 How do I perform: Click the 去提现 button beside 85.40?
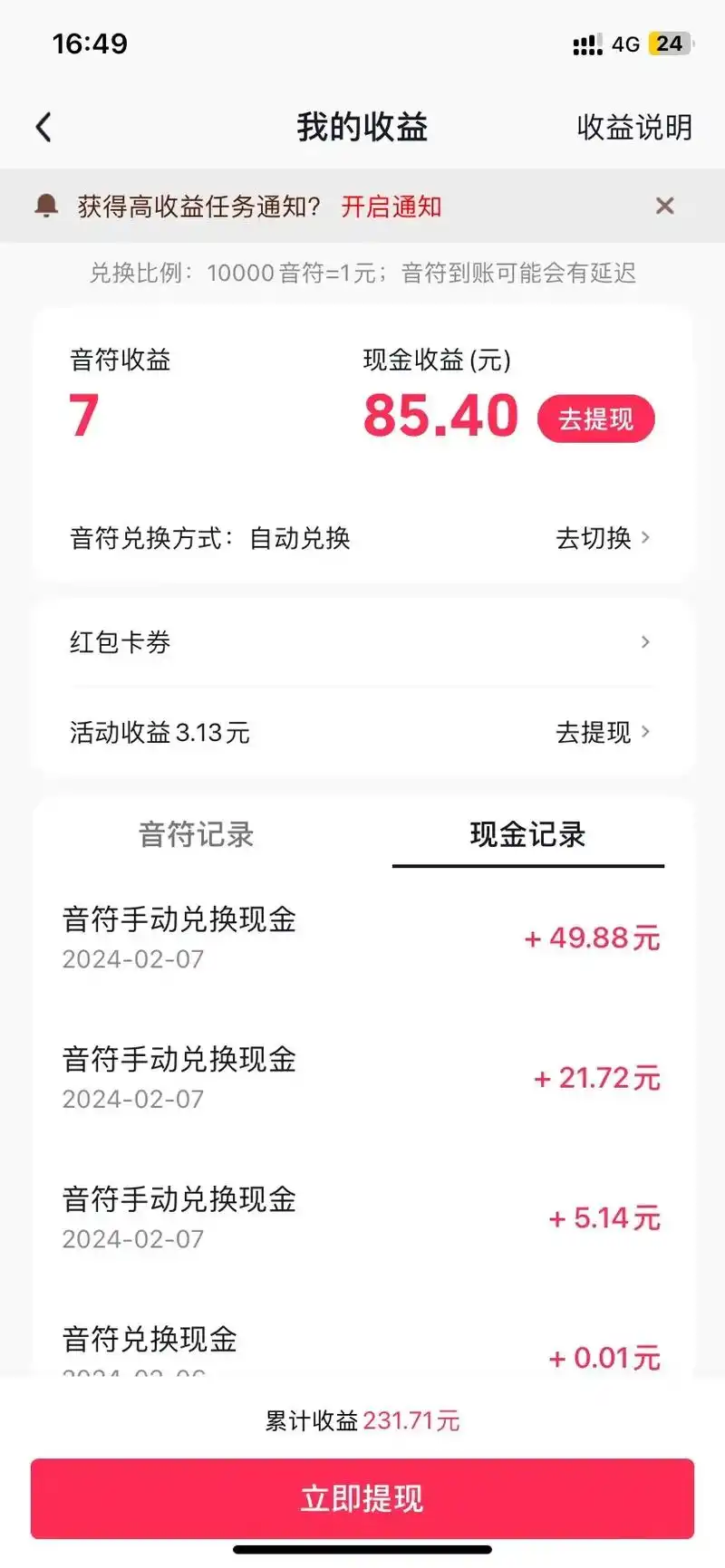click(595, 418)
